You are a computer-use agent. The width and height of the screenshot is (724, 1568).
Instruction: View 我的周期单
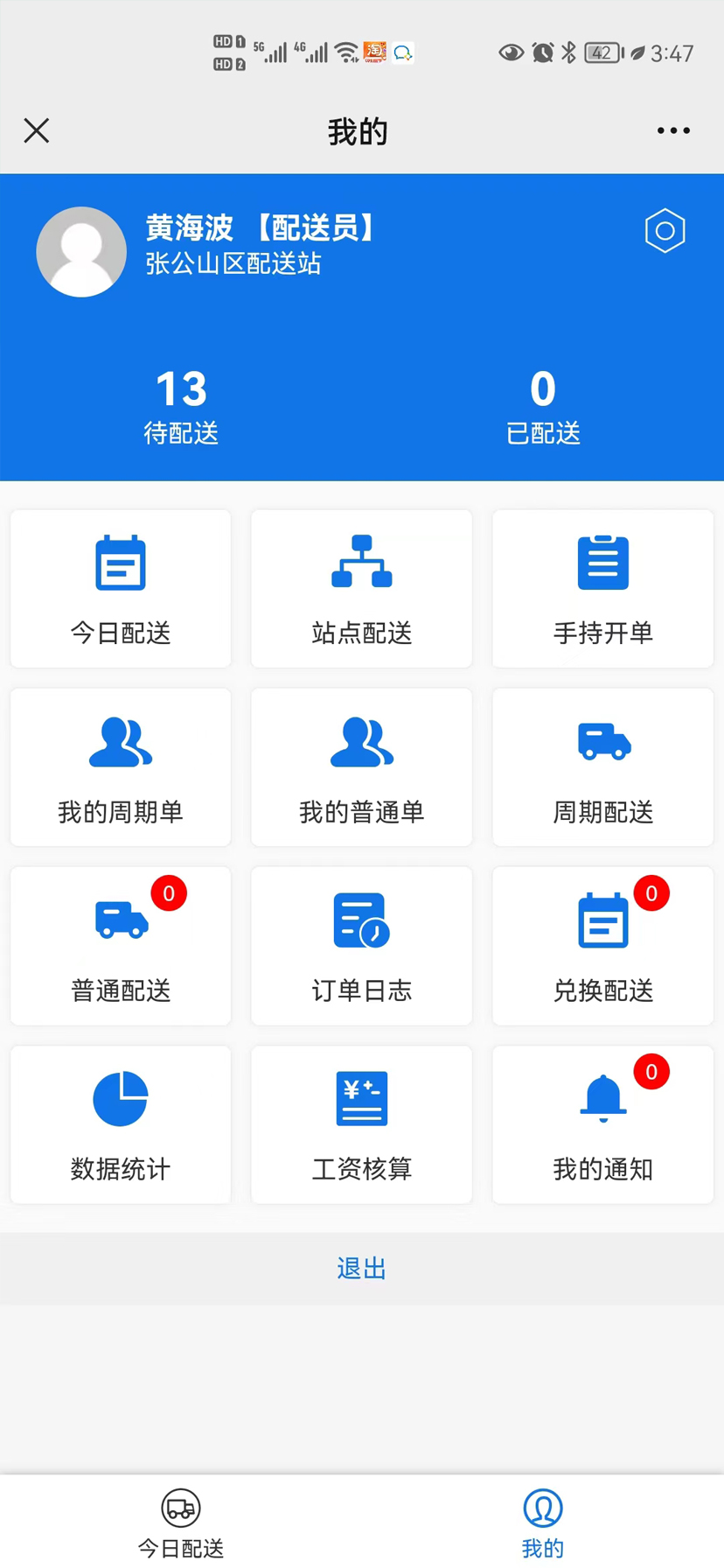click(121, 767)
